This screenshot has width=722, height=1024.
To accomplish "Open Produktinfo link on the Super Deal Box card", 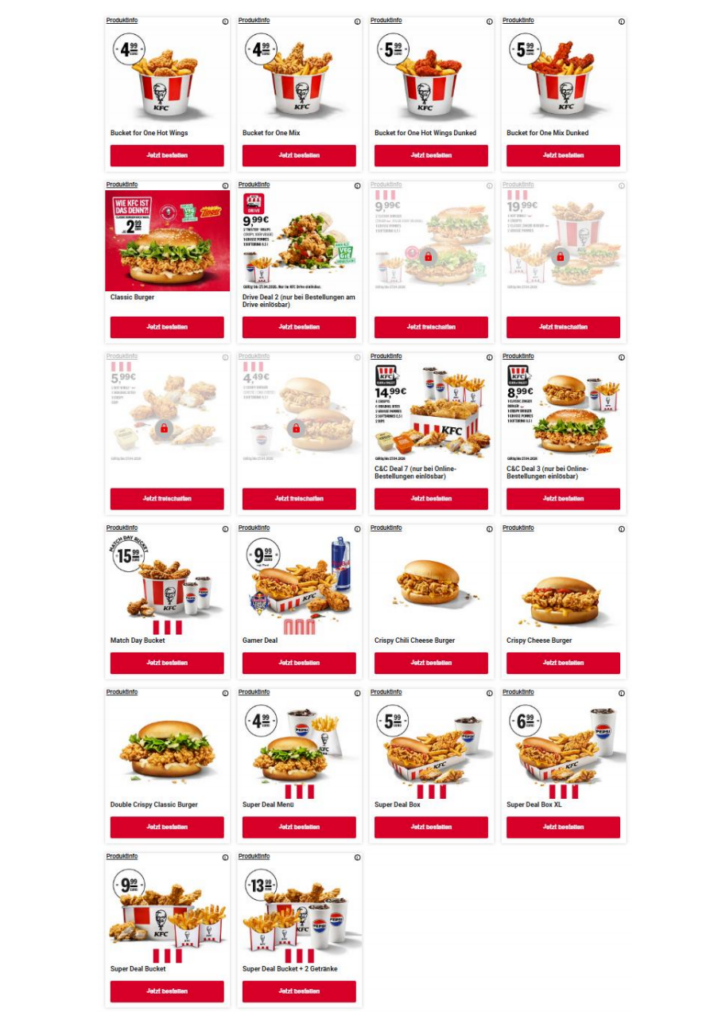I will 387,692.
